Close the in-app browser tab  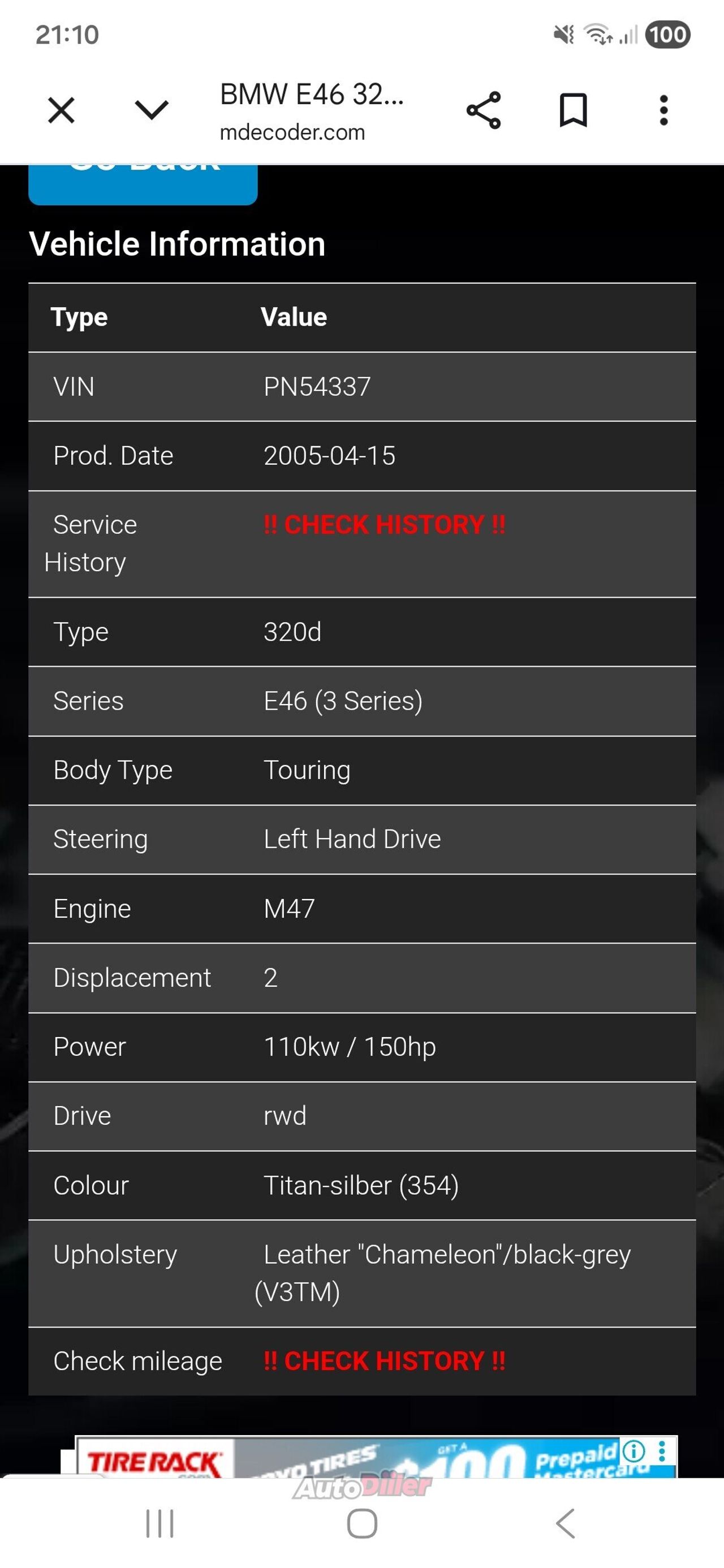61,110
